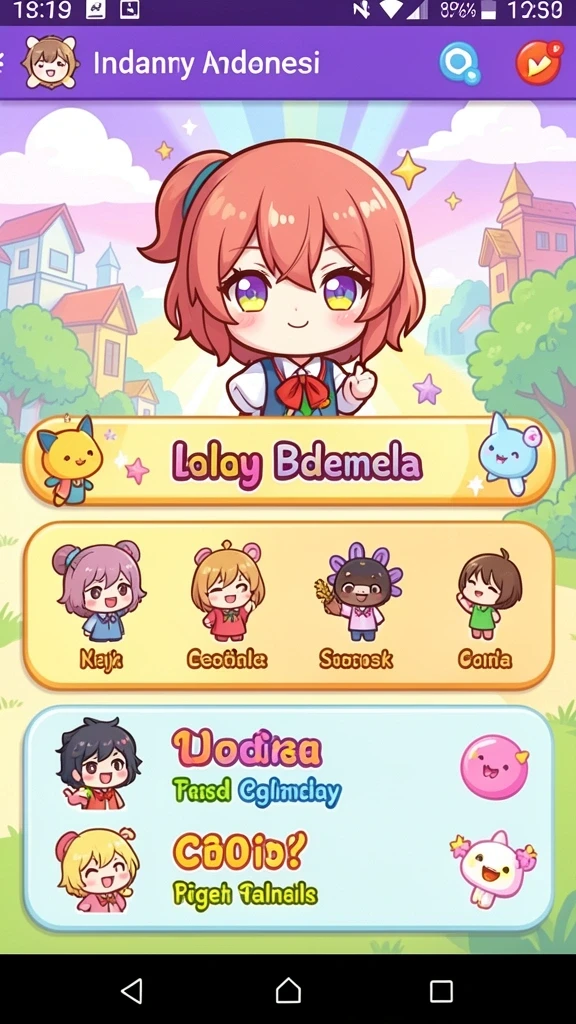Open the Uodirea row
The height and width of the screenshot is (1024, 576).
[x=289, y=765]
